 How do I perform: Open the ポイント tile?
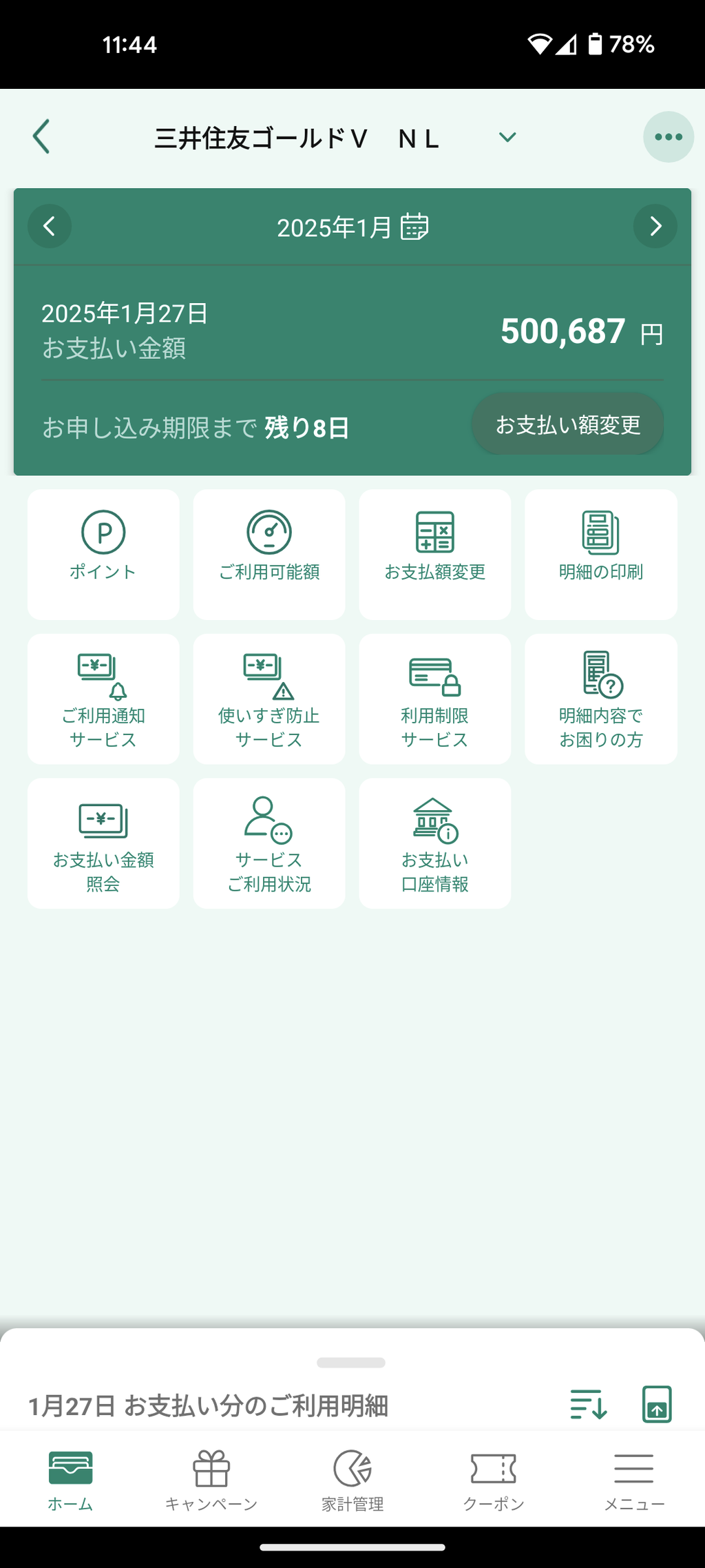point(103,554)
